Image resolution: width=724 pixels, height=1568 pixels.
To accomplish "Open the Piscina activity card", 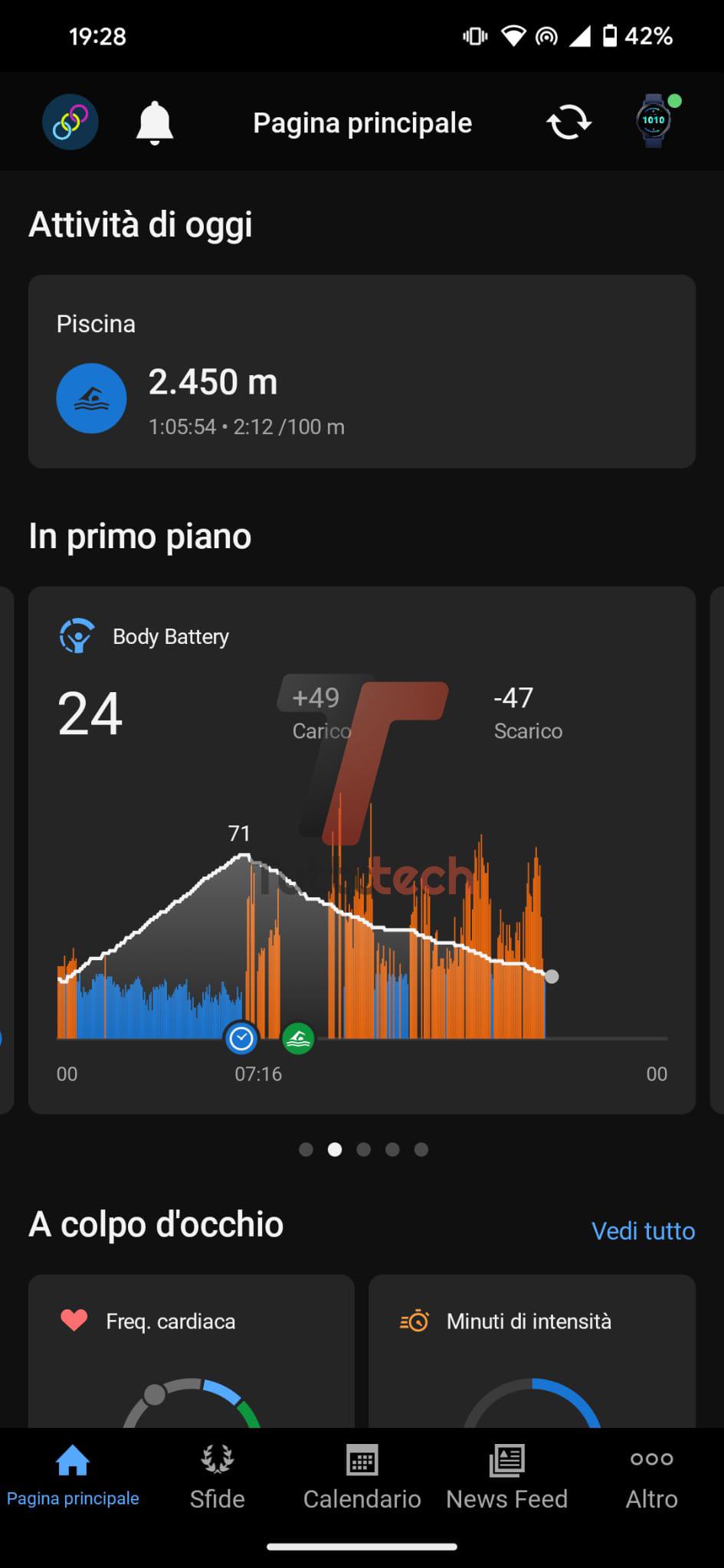I will tap(362, 371).
